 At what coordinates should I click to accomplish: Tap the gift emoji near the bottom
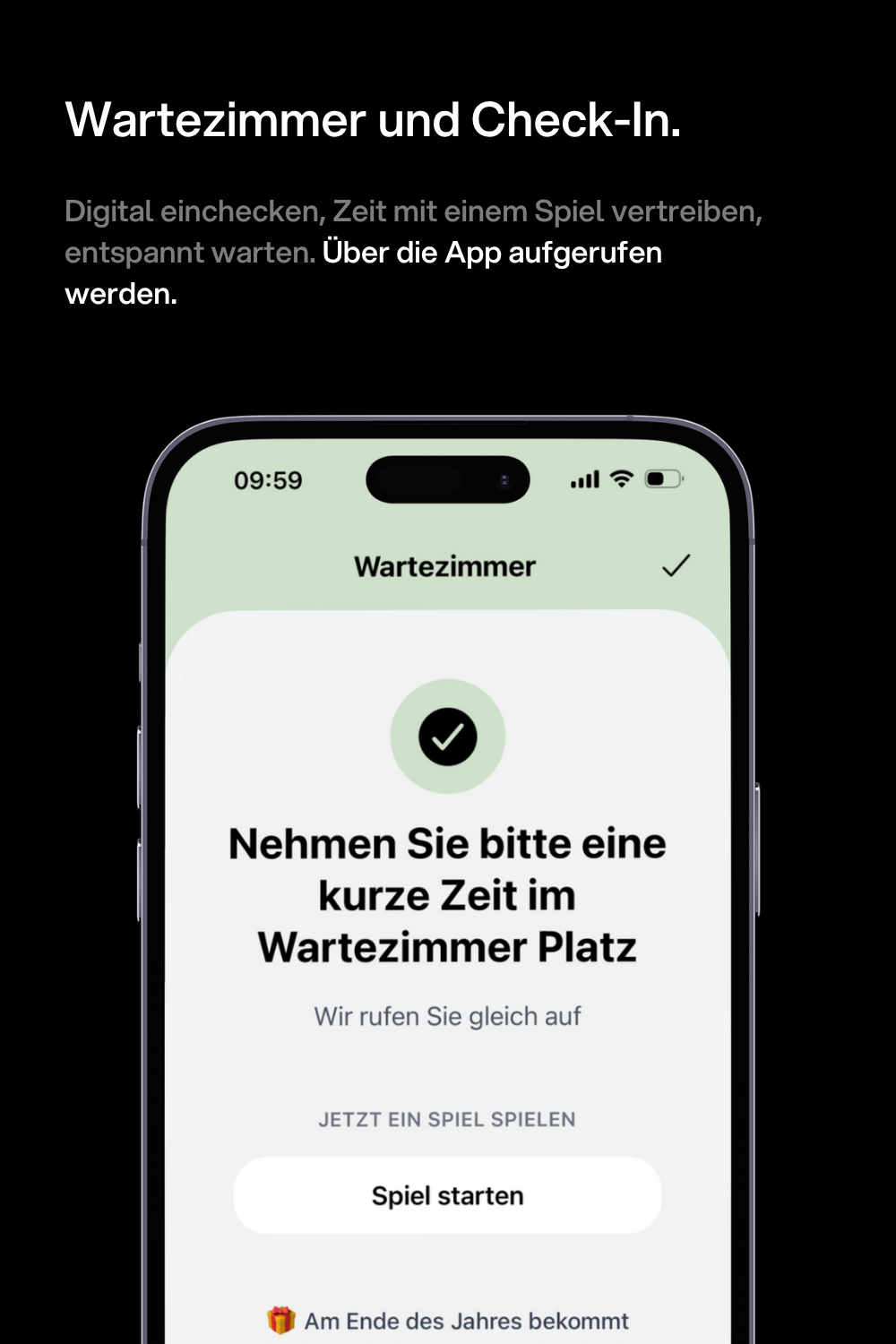pos(281,1320)
